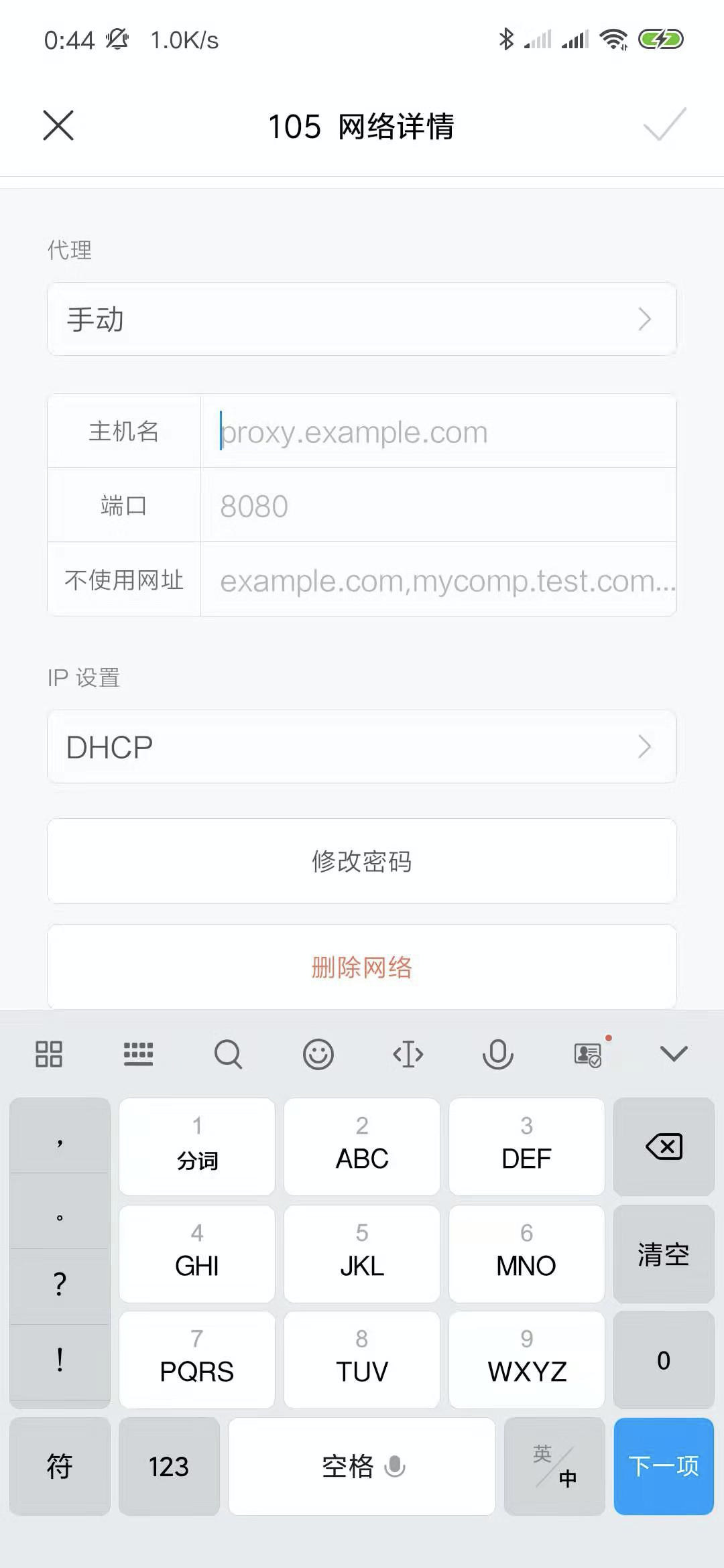The width and height of the screenshot is (724, 1568).
Task: Collapse the keyboard with the down chevron
Action: pos(674,1054)
